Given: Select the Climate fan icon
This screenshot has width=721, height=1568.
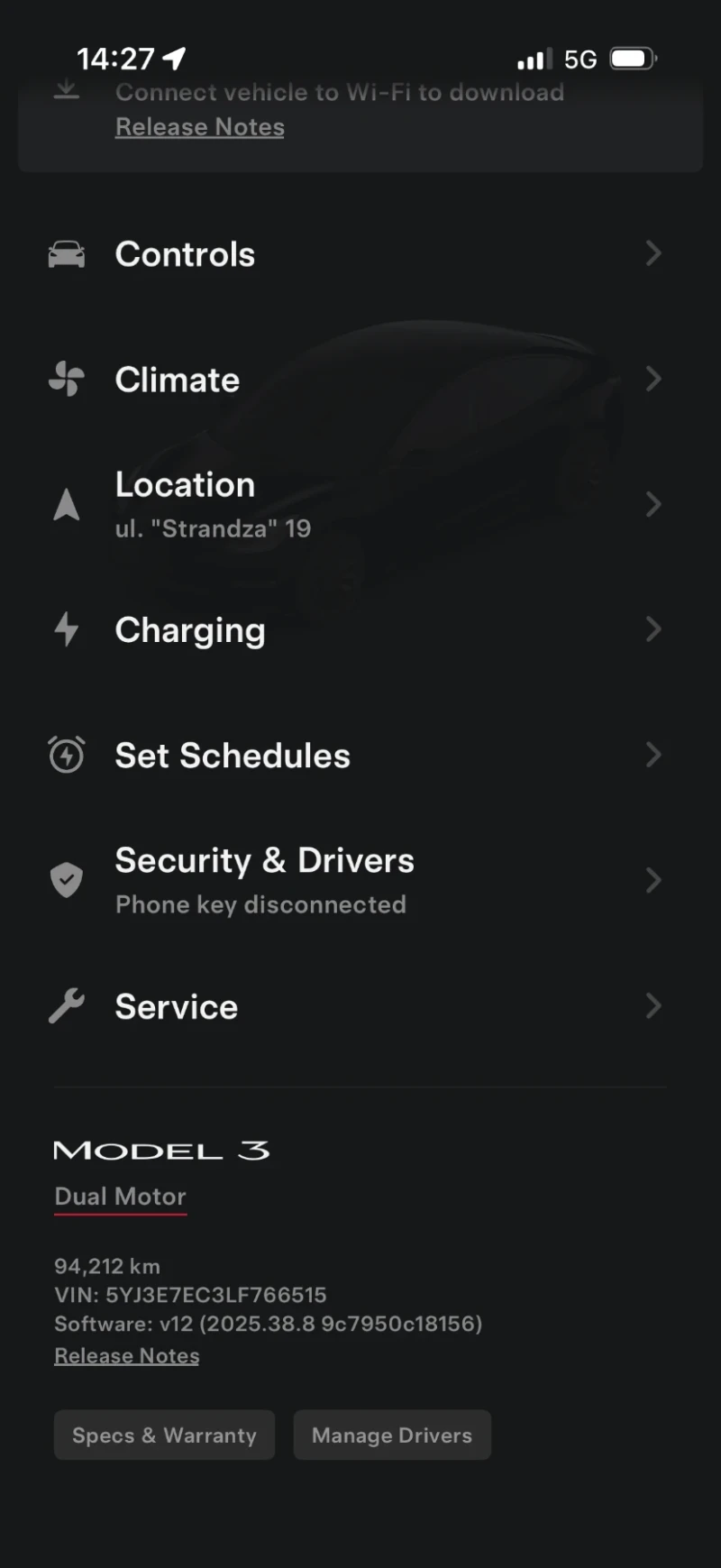Looking at the screenshot, I should (x=65, y=379).
